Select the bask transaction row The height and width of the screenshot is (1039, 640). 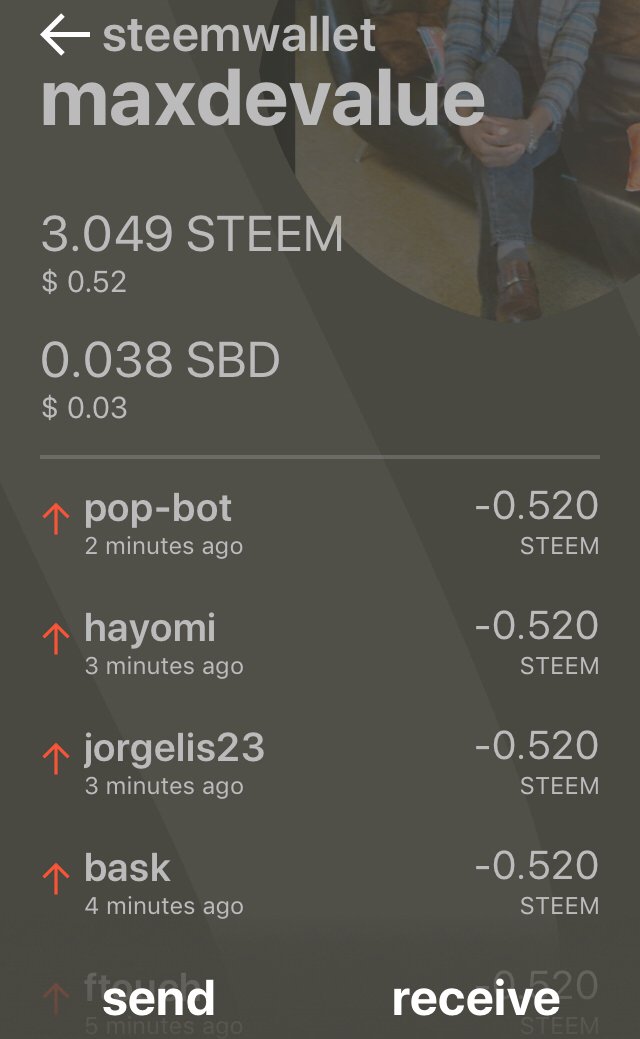320,883
